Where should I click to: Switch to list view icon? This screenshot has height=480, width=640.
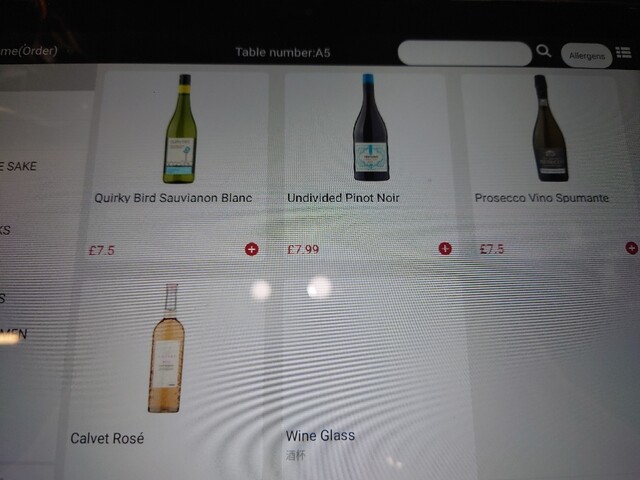[624, 53]
